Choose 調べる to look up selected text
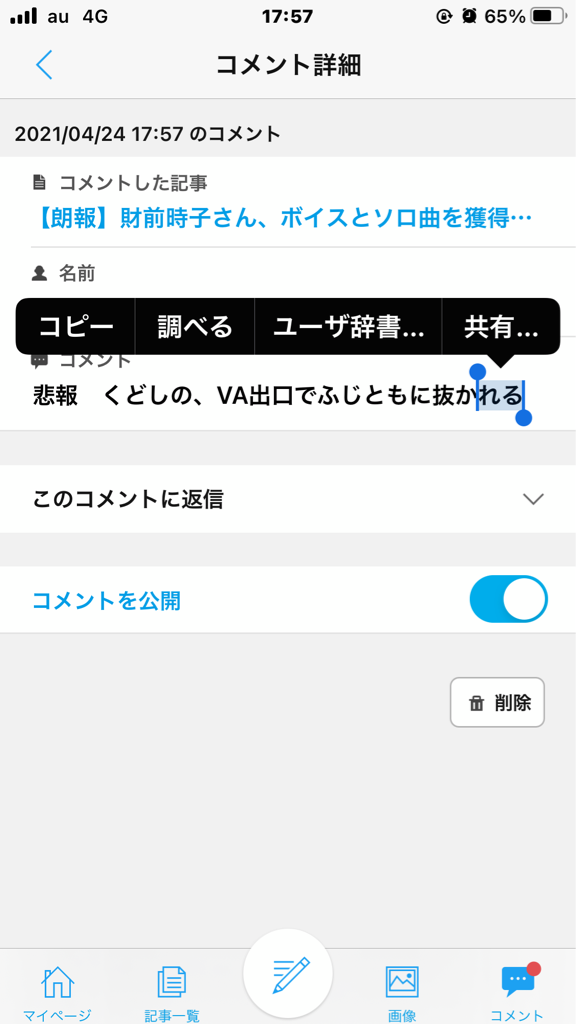 [195, 327]
